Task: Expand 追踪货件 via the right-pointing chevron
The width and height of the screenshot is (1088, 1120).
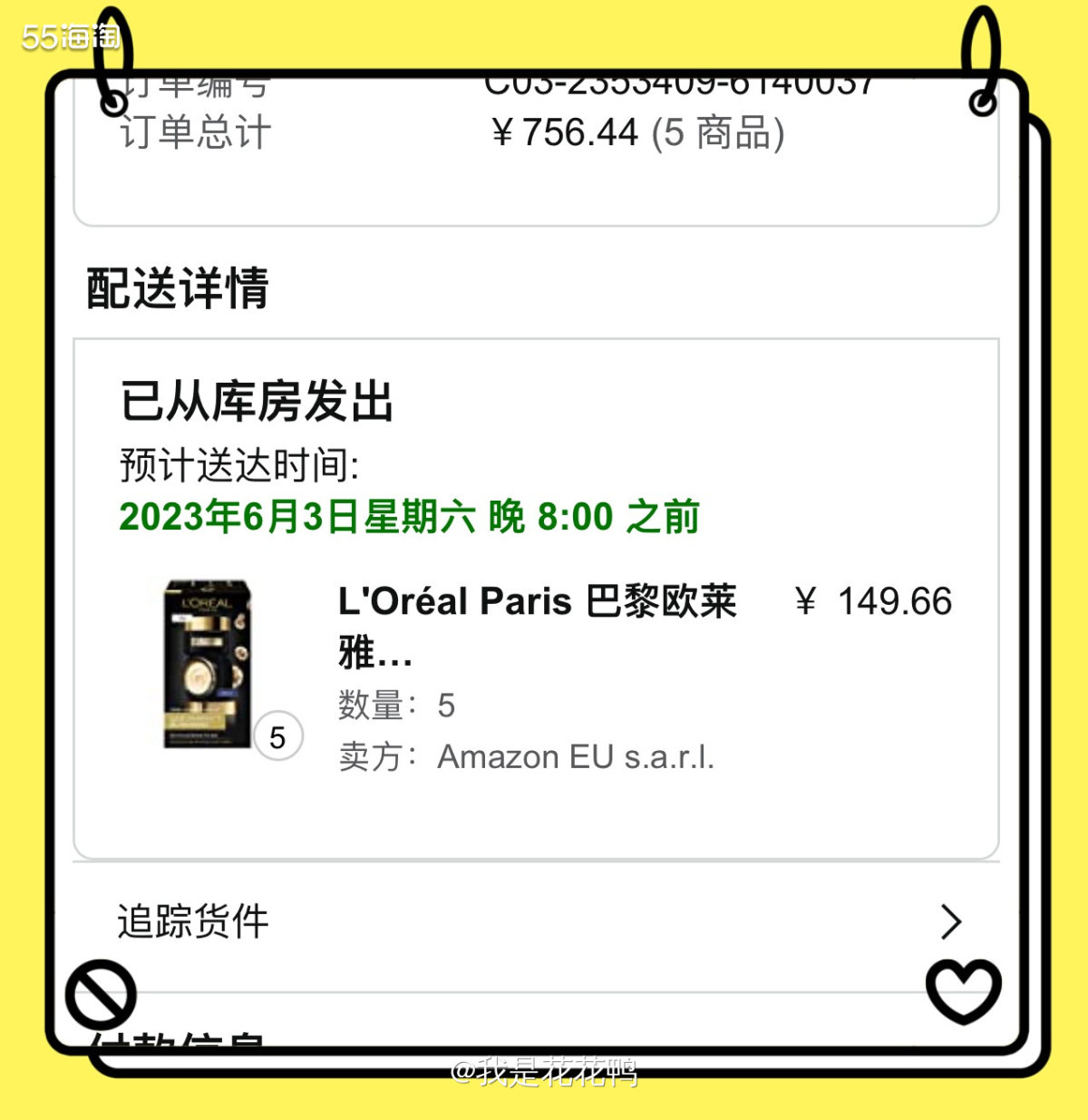Action: (950, 921)
